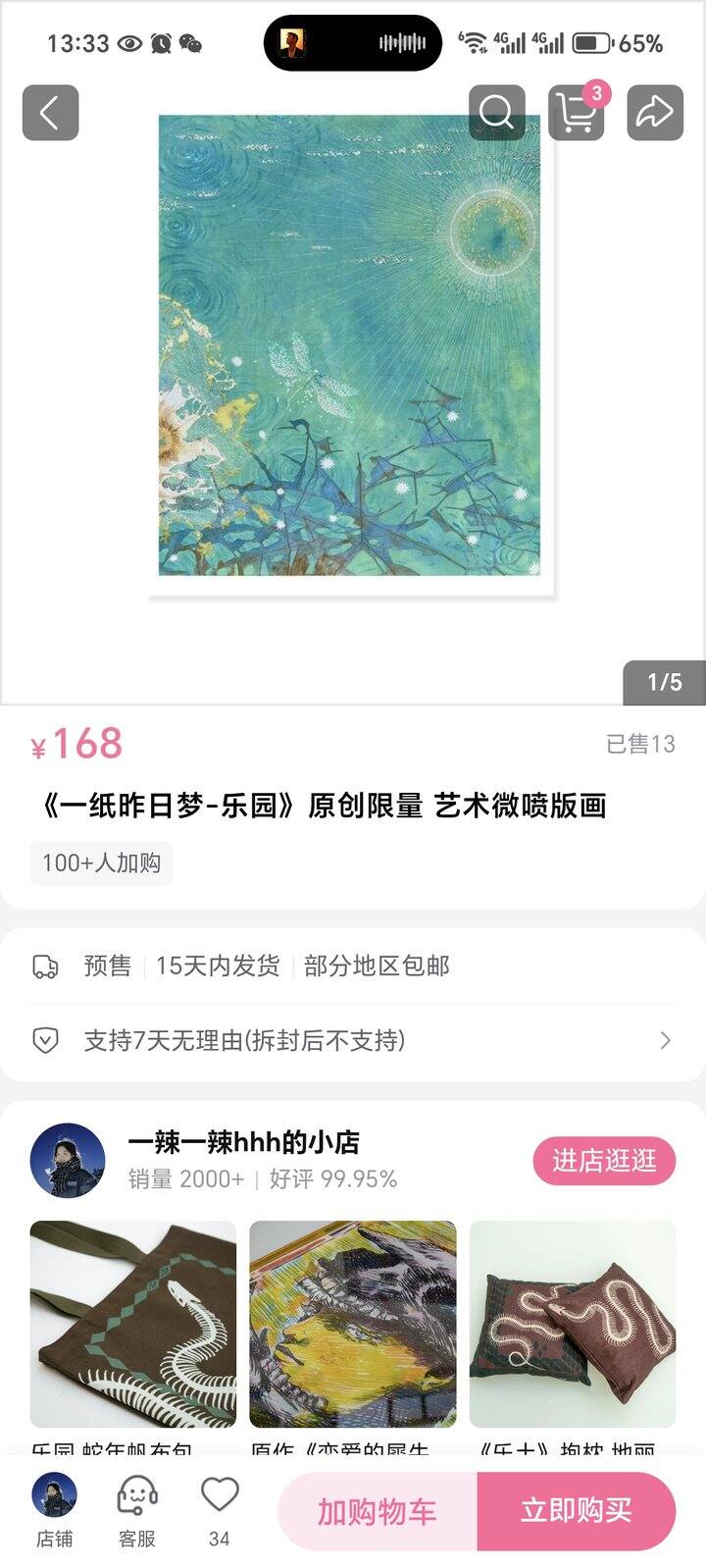This screenshot has width=706, height=1568.
Task: Share this product
Action: click(x=654, y=113)
